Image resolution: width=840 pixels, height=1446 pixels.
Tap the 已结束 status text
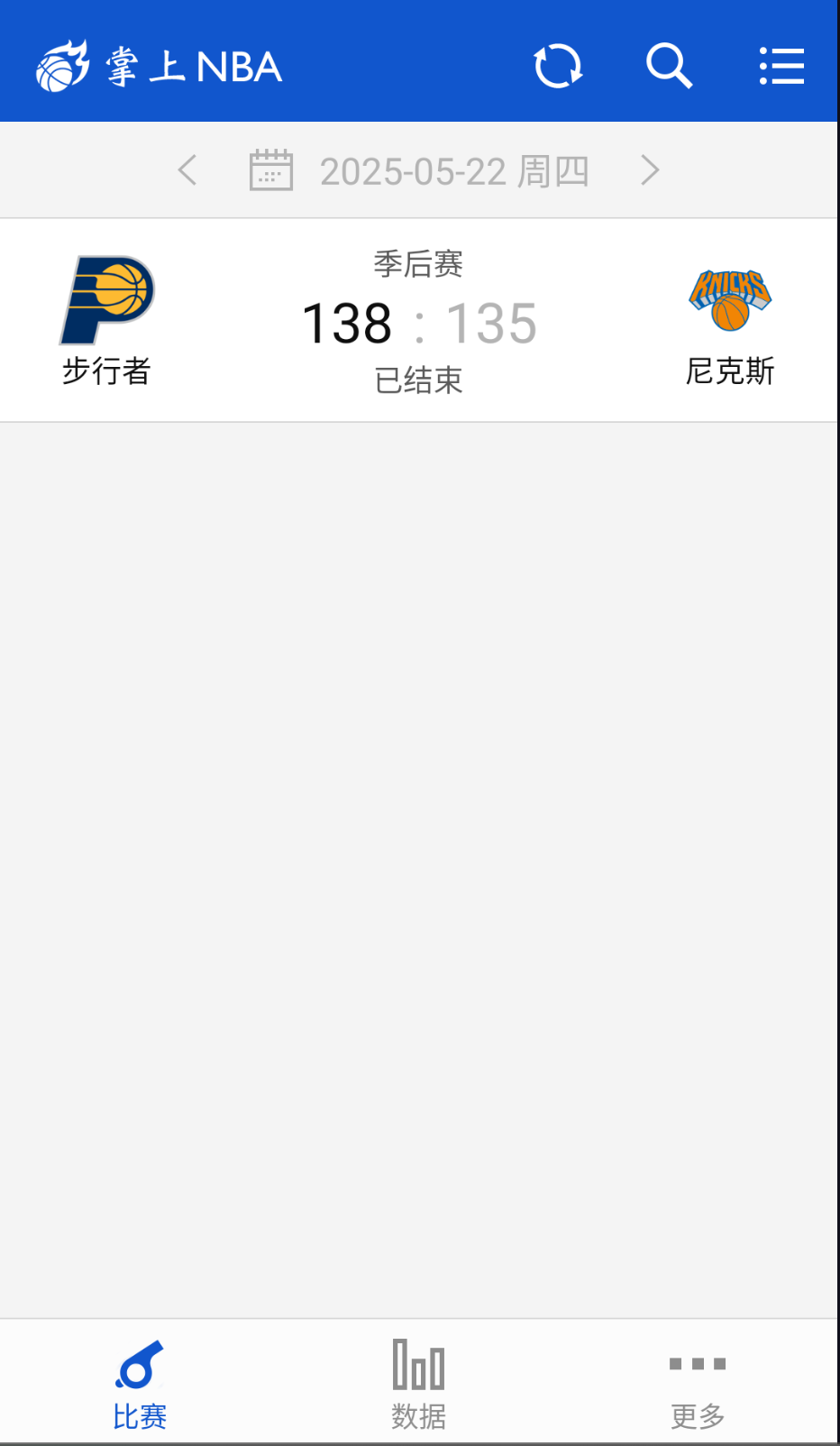(x=420, y=380)
